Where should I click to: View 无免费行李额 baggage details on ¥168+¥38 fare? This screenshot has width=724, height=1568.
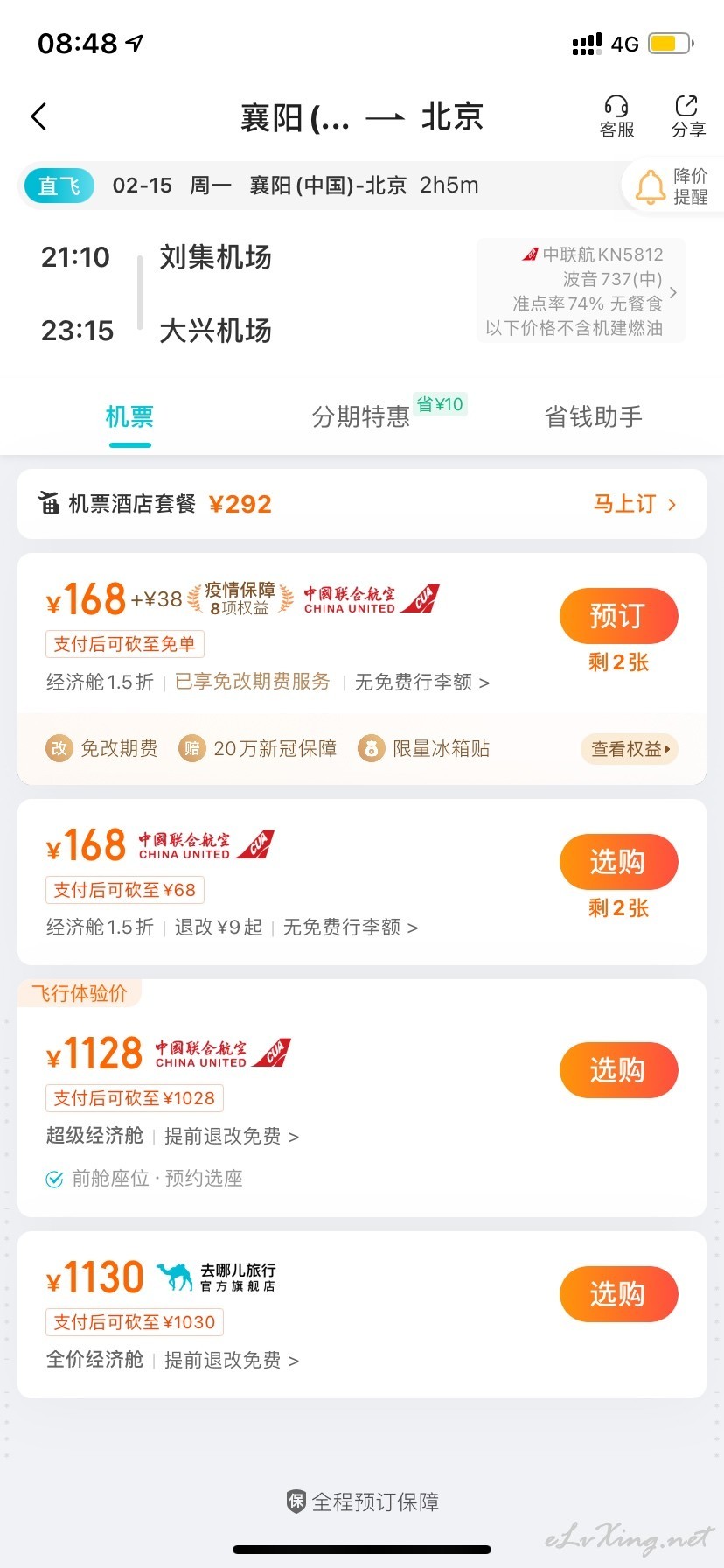pyautogui.click(x=422, y=682)
